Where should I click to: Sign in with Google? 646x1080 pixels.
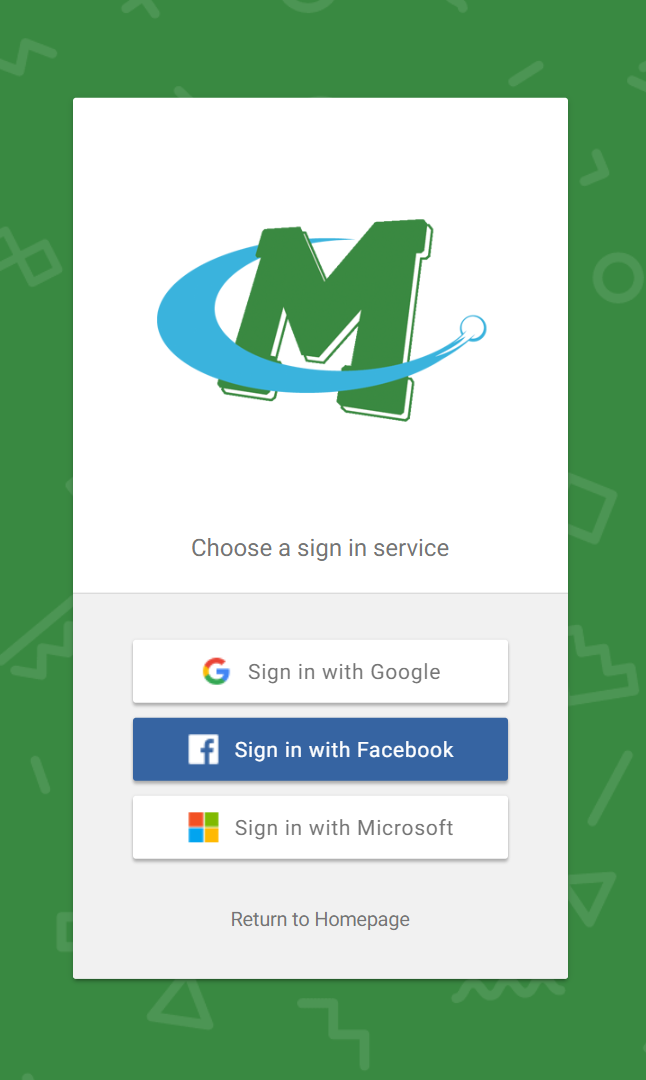click(320, 672)
